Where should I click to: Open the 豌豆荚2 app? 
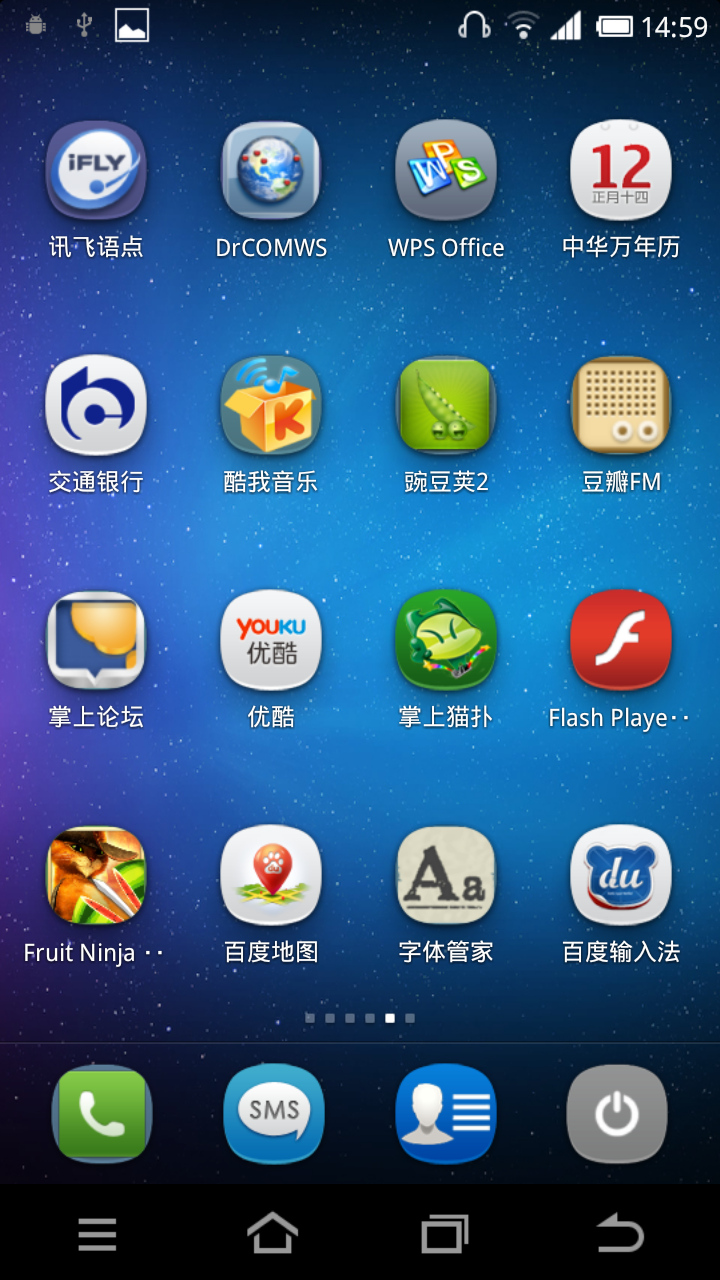click(x=446, y=405)
